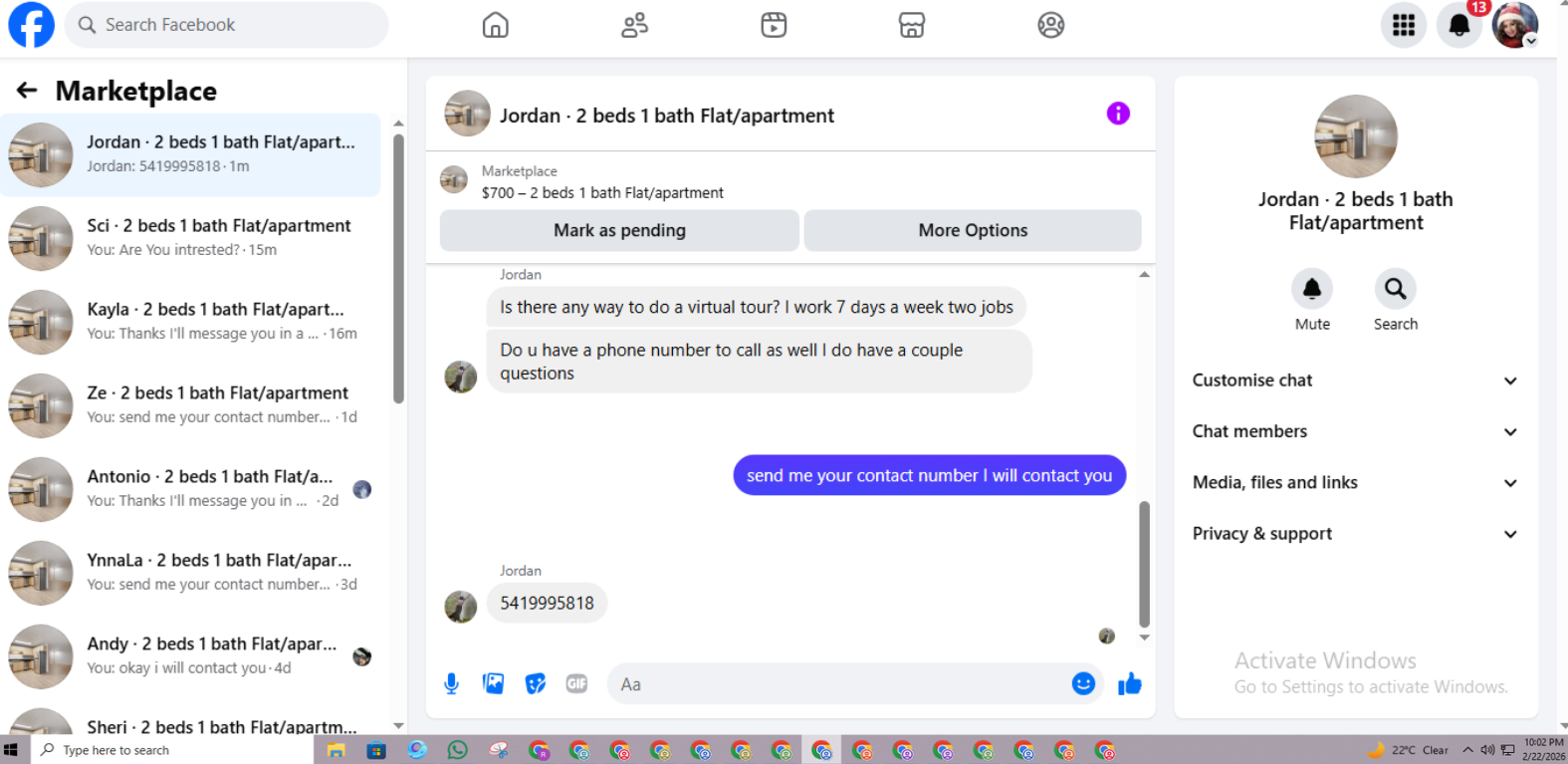Send a thumbs-up like
Viewport: 1568px width, 764px height.
tap(1130, 684)
